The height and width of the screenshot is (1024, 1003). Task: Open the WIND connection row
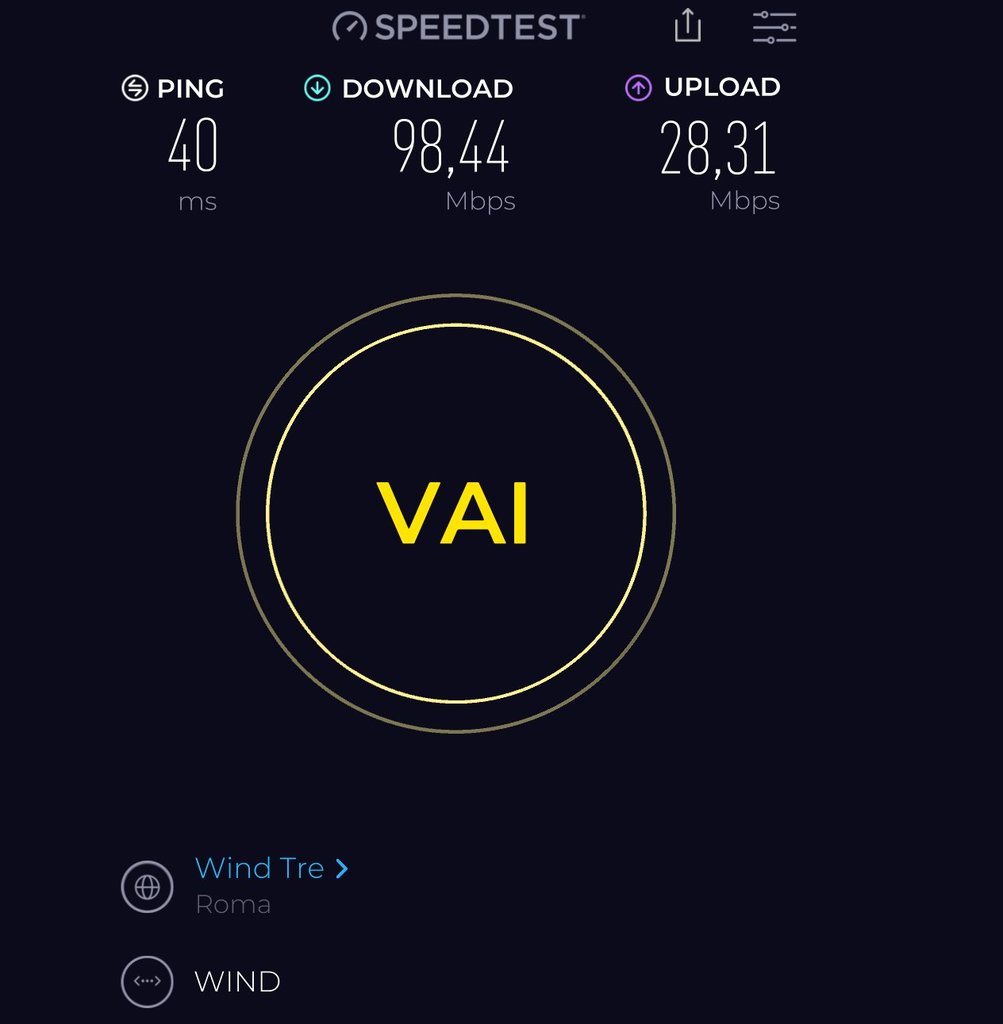point(237,981)
